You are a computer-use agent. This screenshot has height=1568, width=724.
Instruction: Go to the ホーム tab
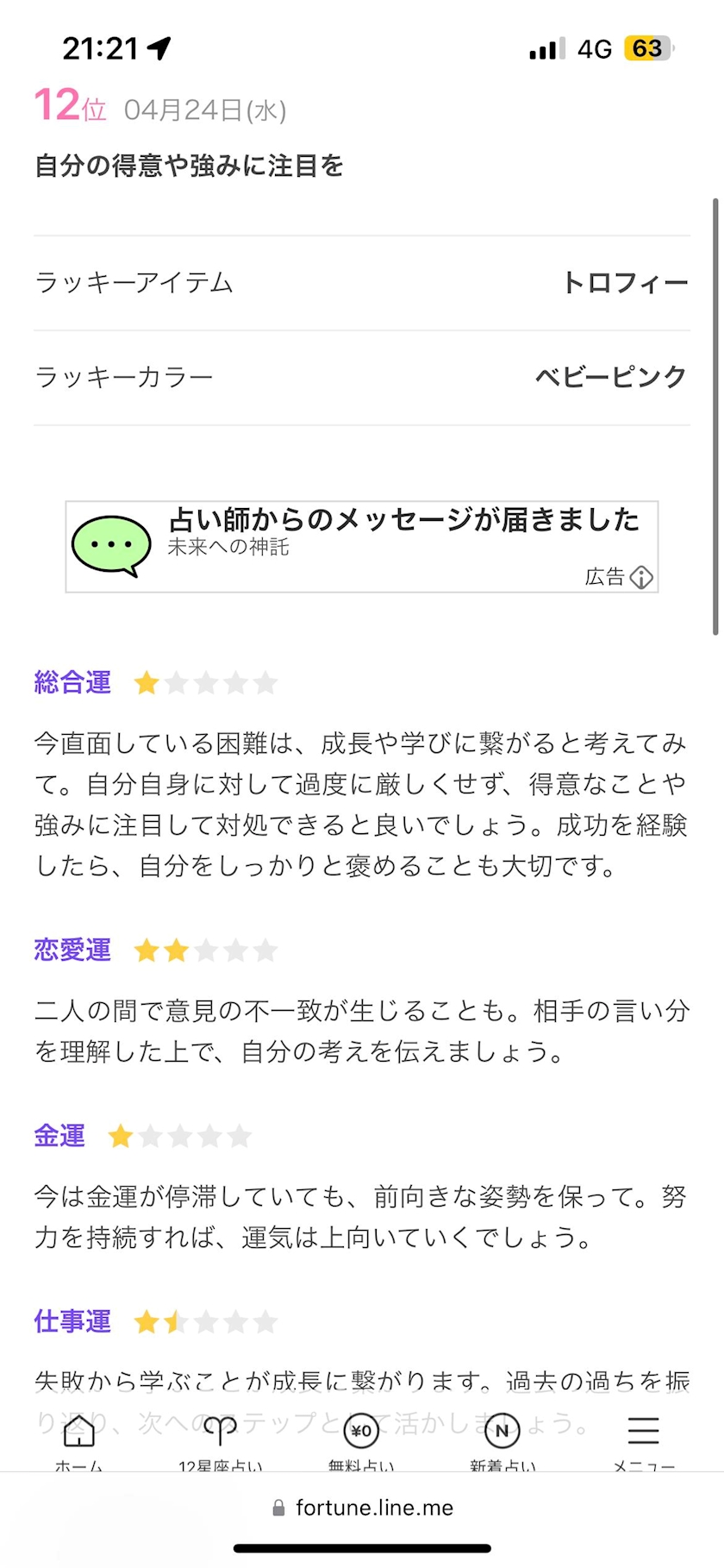point(79,1441)
